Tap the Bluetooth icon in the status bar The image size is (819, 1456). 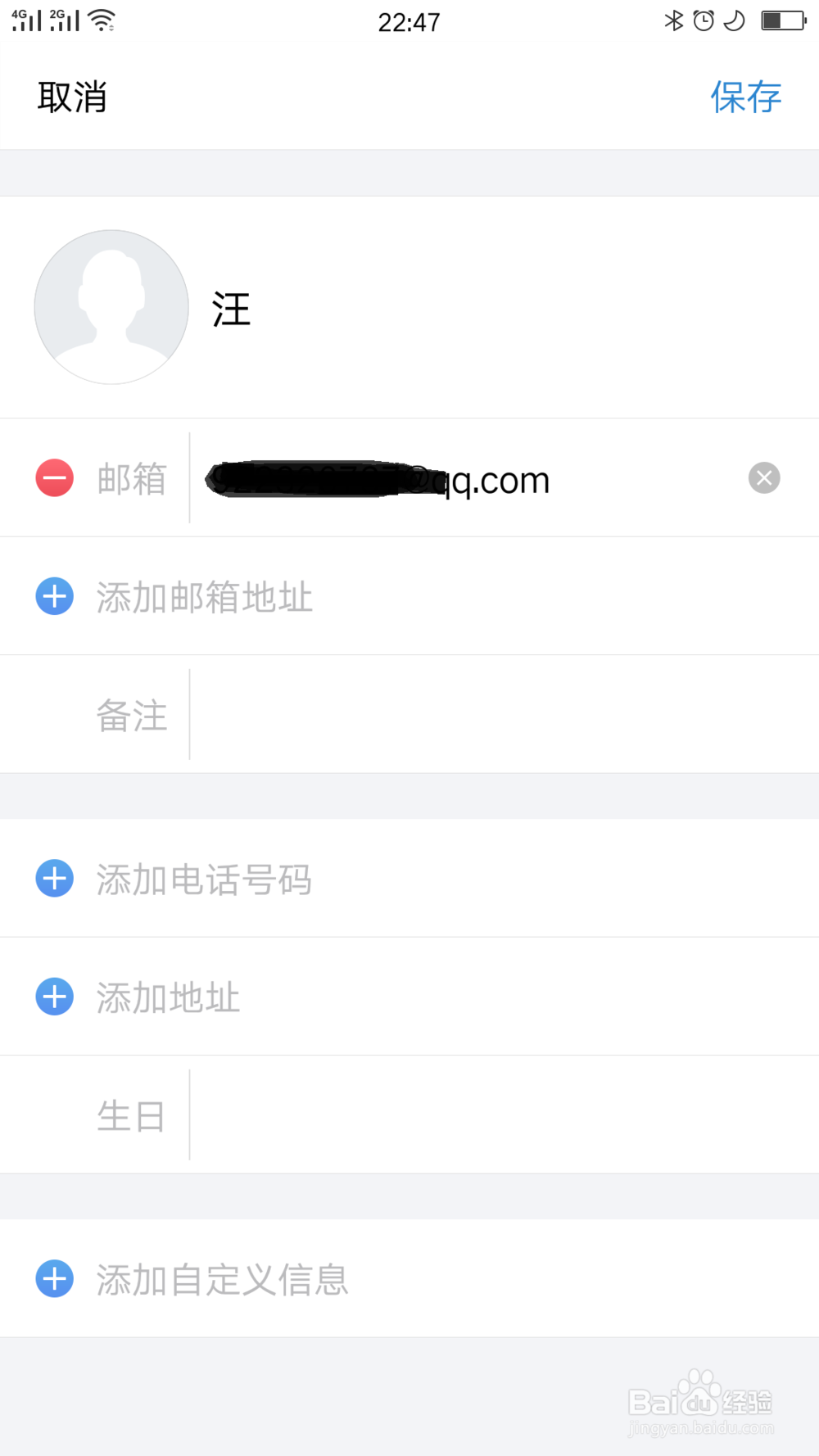675,20
